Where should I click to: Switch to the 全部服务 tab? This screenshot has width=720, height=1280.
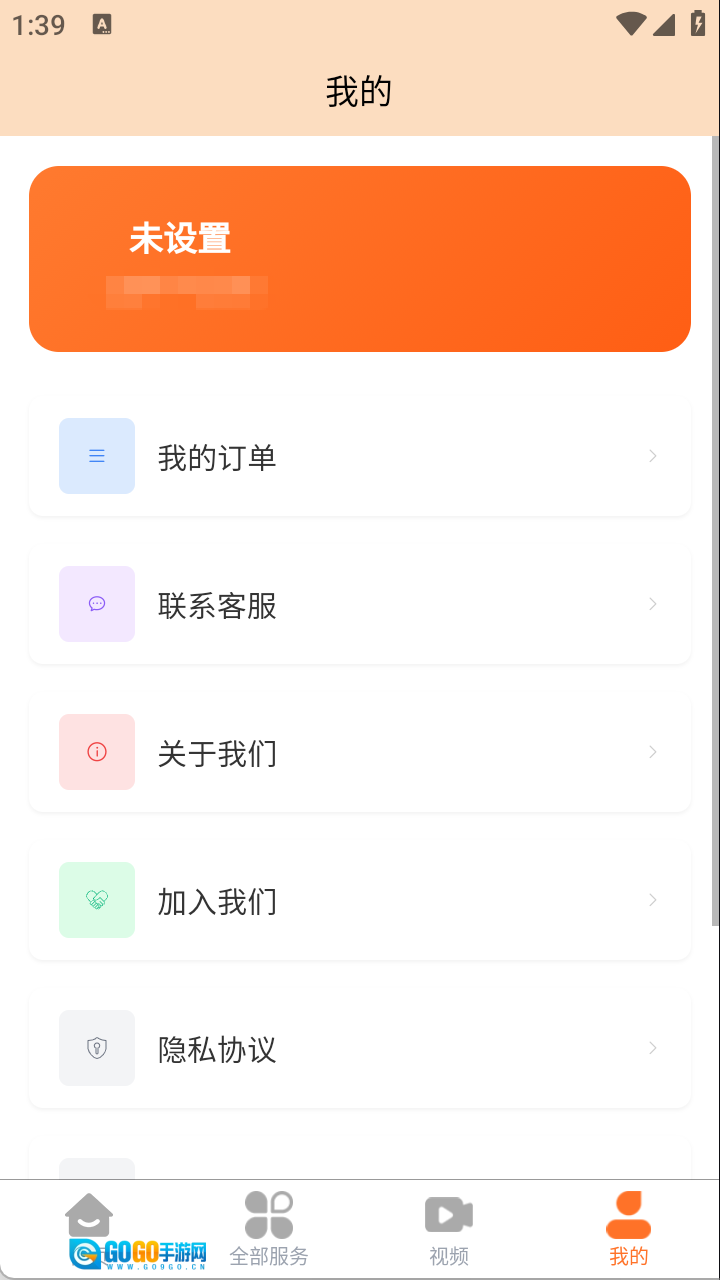(269, 1229)
